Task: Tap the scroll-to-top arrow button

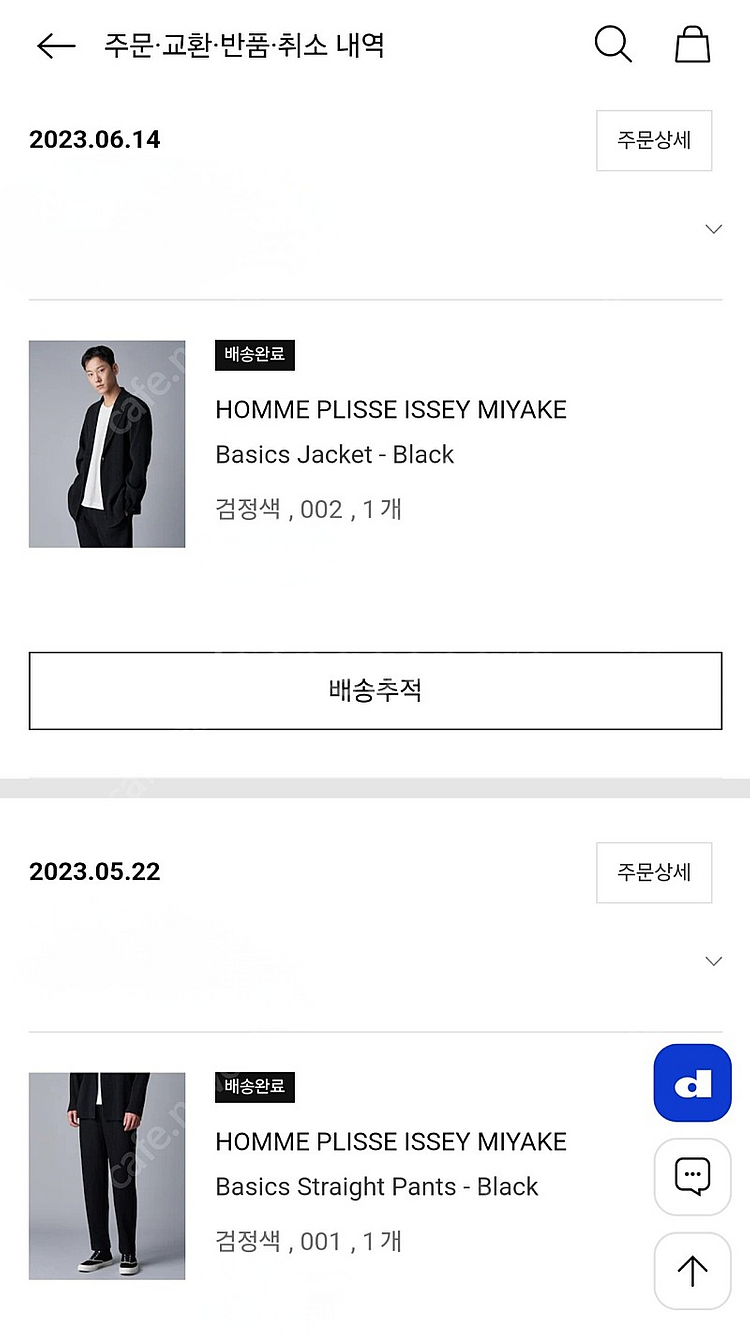Action: (x=692, y=1271)
